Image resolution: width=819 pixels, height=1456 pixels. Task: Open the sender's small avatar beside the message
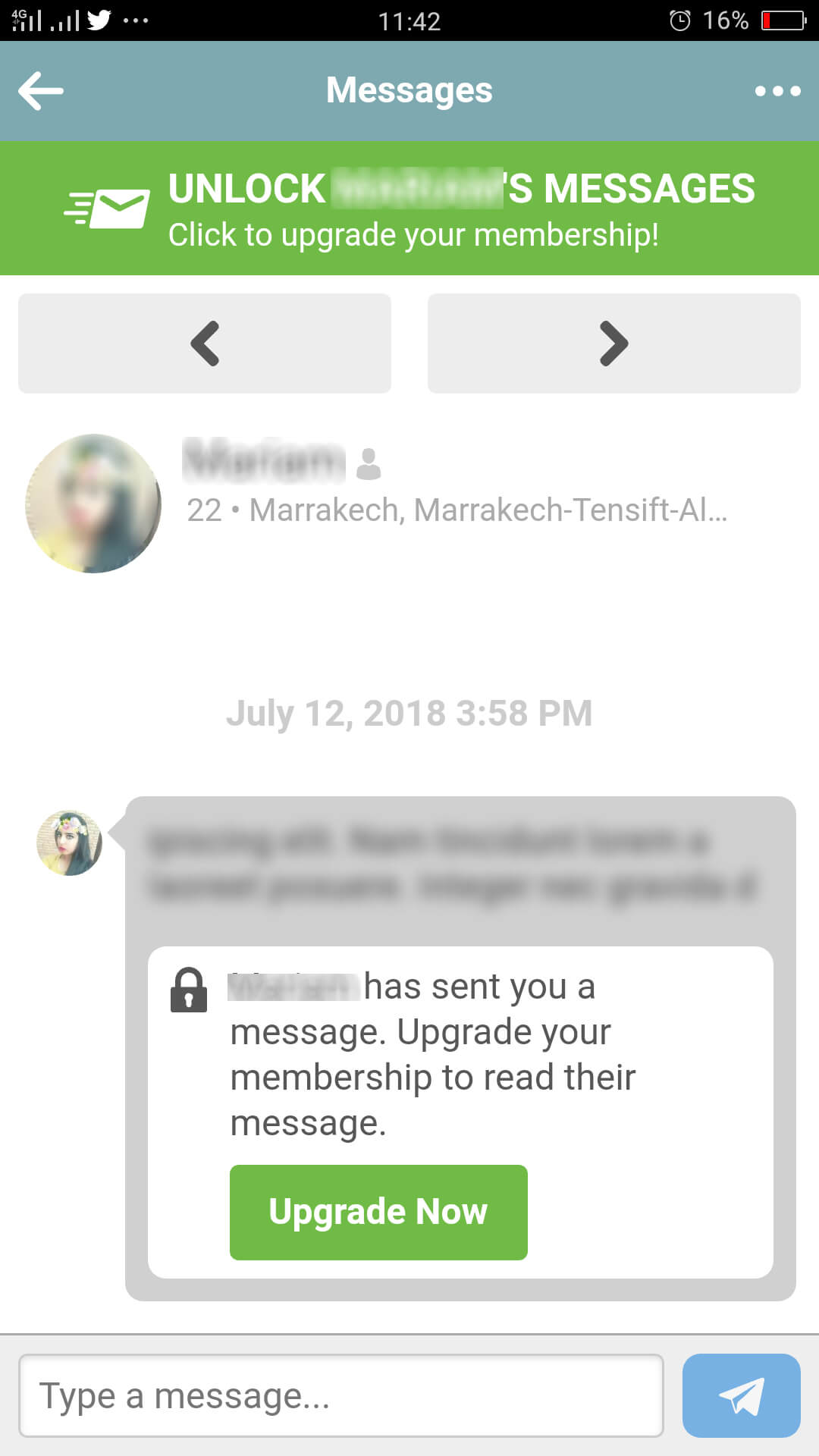pyautogui.click(x=69, y=843)
